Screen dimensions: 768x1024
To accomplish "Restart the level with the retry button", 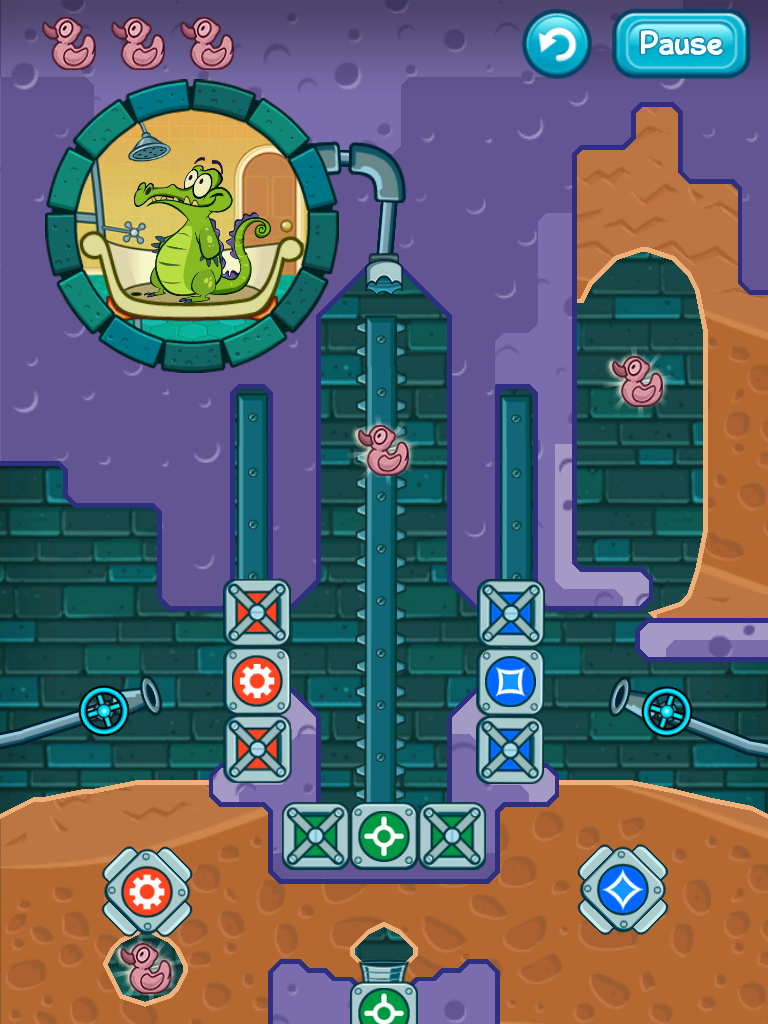I will pyautogui.click(x=558, y=44).
